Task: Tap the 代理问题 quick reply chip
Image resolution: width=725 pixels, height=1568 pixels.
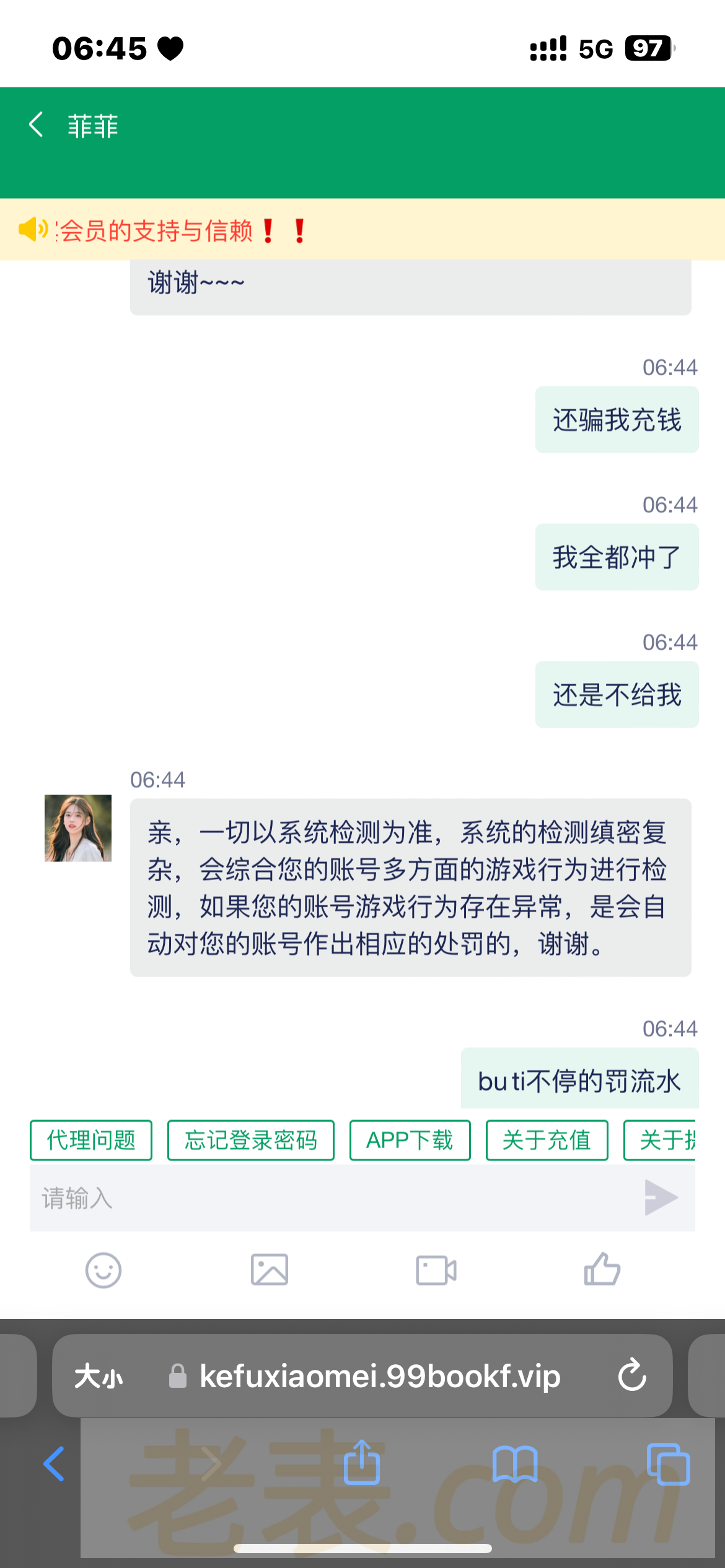Action: (91, 1140)
